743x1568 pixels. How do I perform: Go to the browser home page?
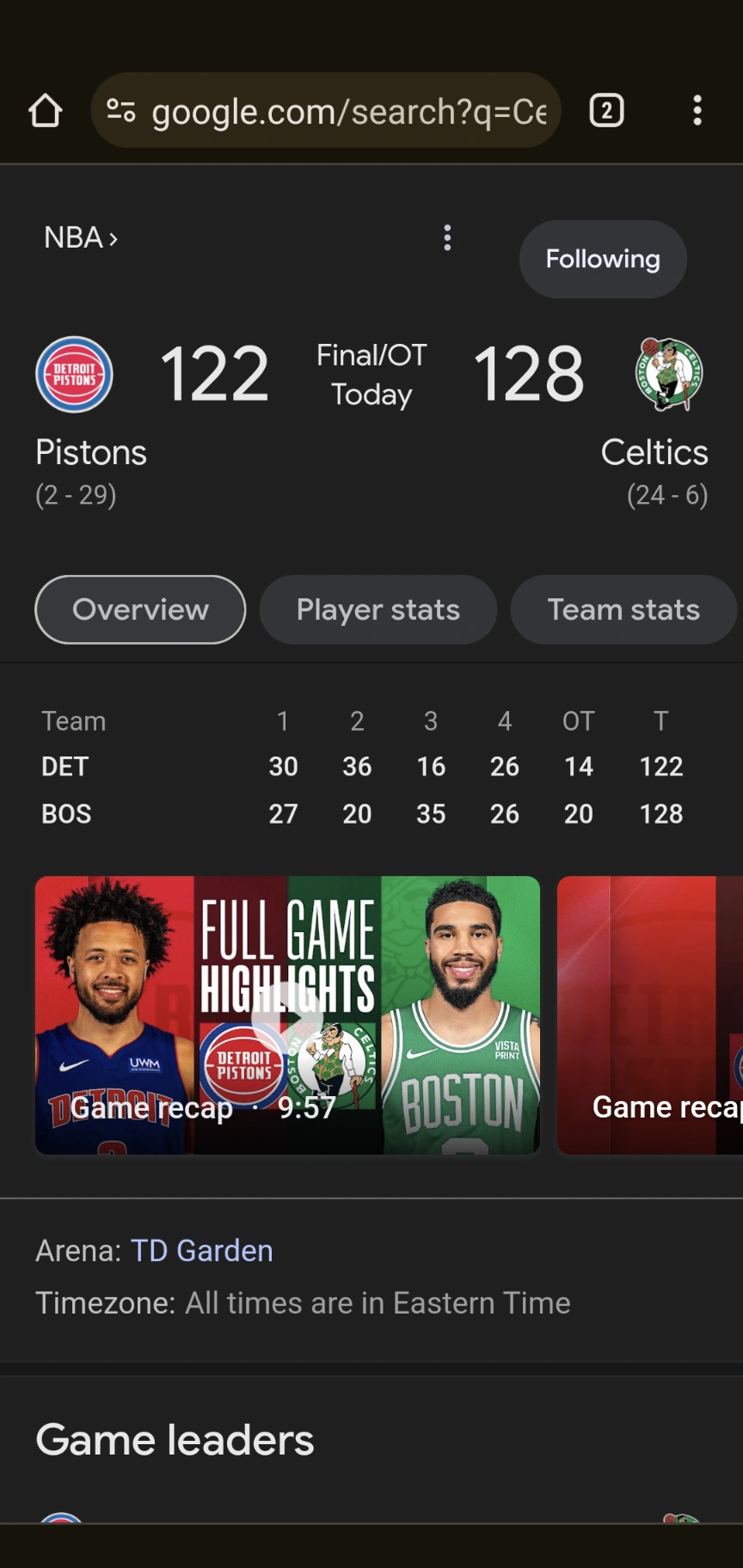(46, 111)
